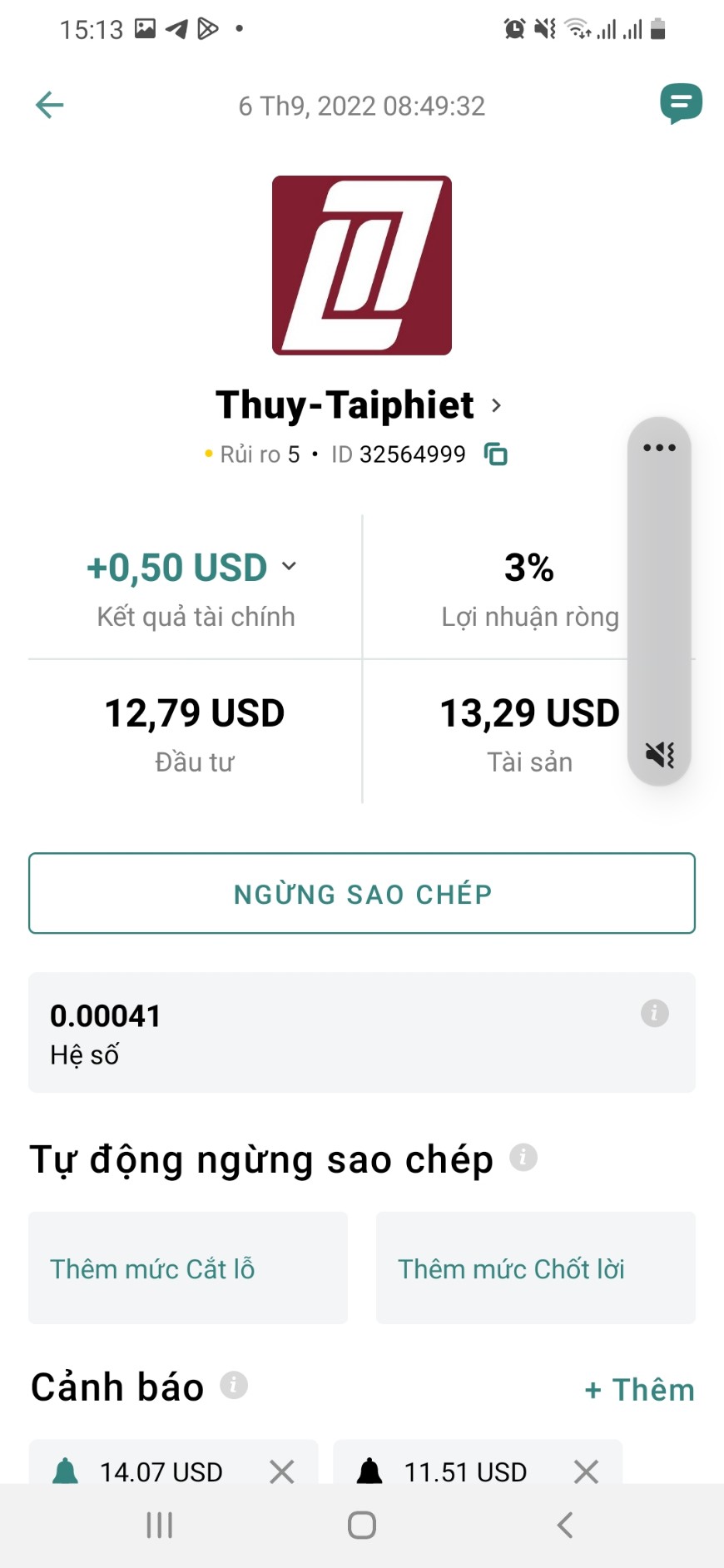Go back using the top-left arrow
The height and width of the screenshot is (1568, 724).
(49, 105)
